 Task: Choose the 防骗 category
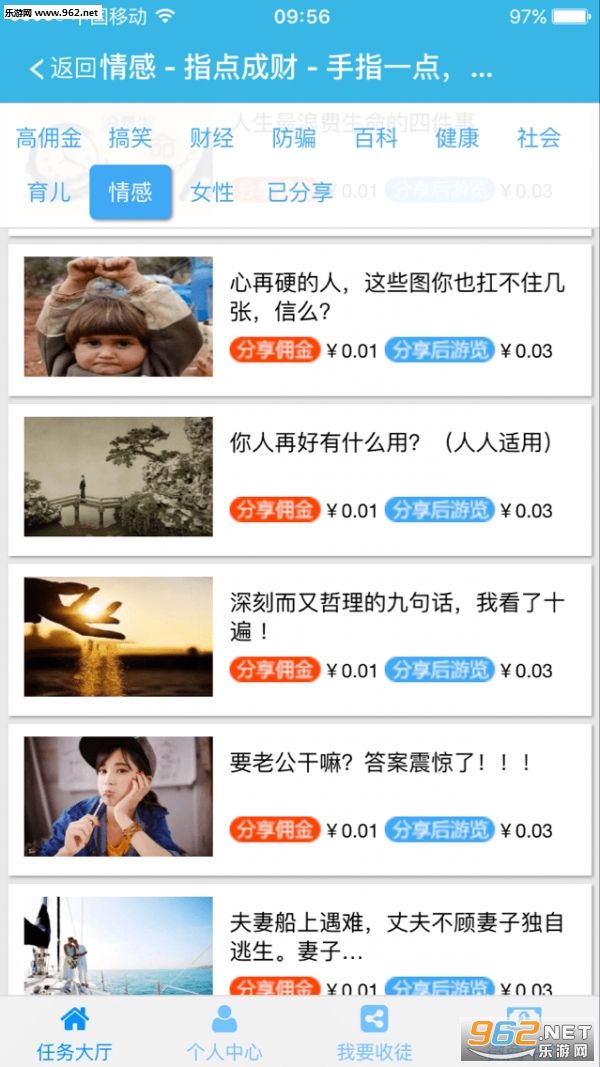coord(294,138)
